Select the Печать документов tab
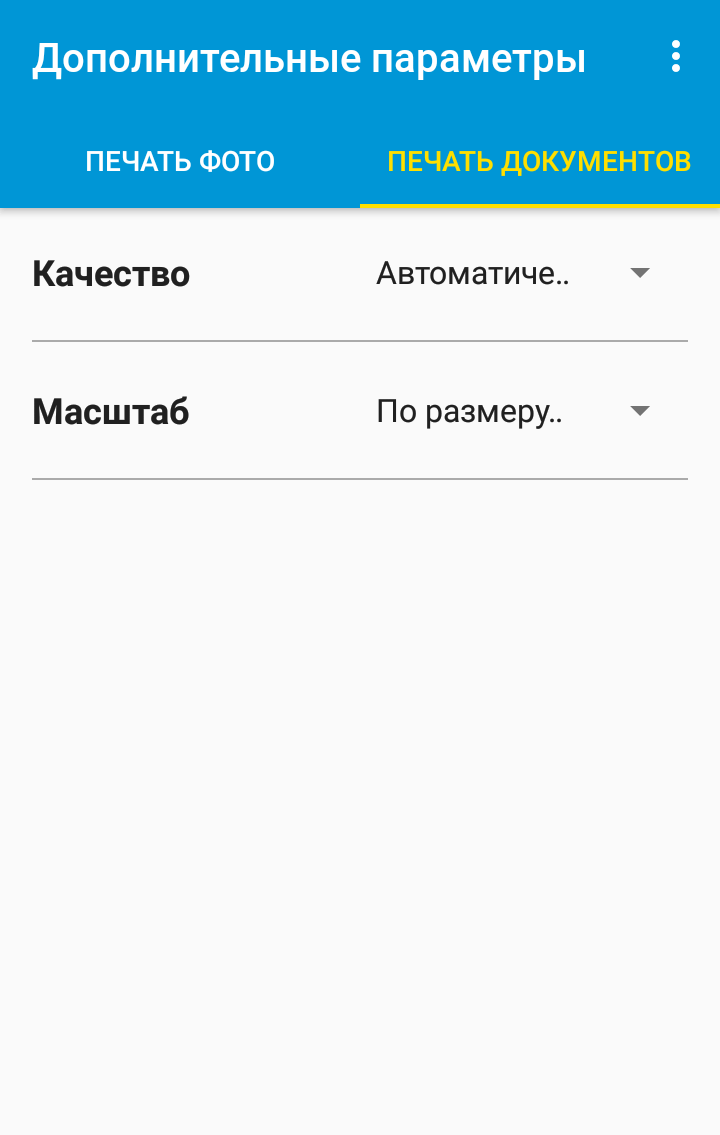Screen dimensions: 720x1135 coord(539,161)
